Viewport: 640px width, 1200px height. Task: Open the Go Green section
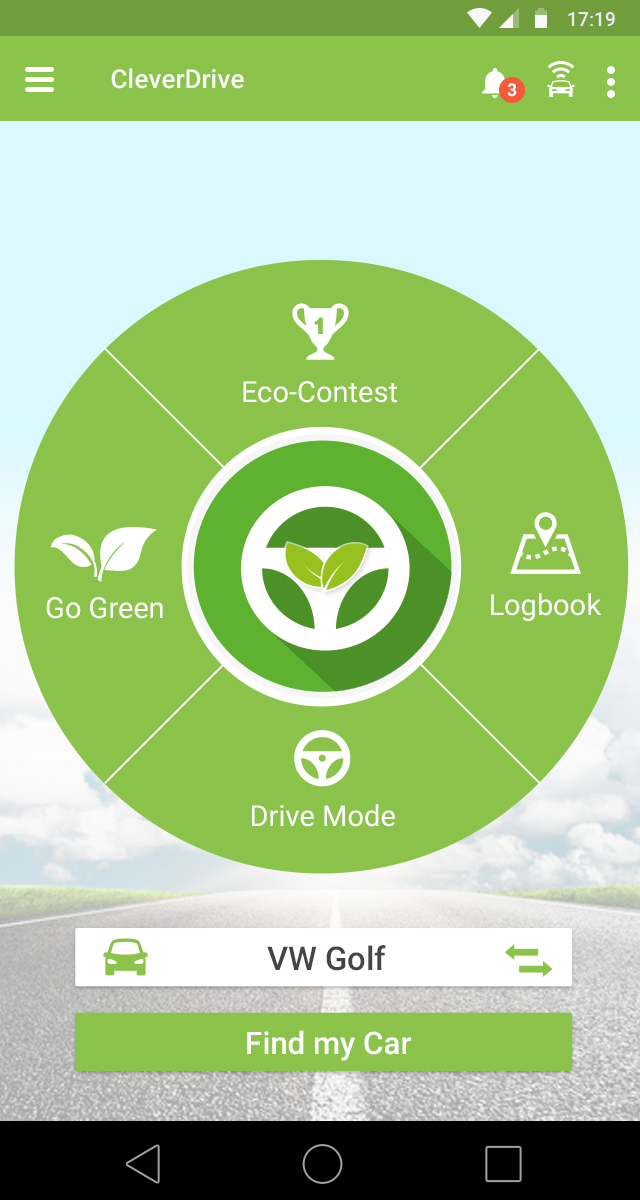104,574
